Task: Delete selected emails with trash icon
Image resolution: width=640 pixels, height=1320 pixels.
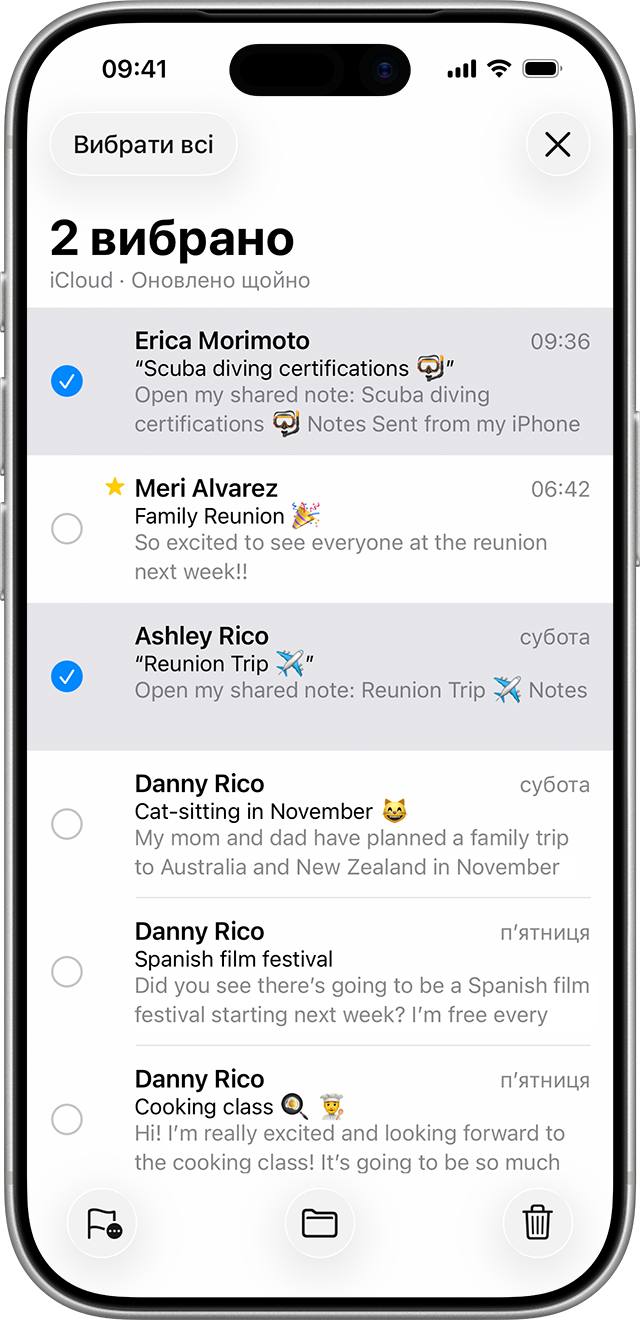Action: pyautogui.click(x=537, y=1222)
